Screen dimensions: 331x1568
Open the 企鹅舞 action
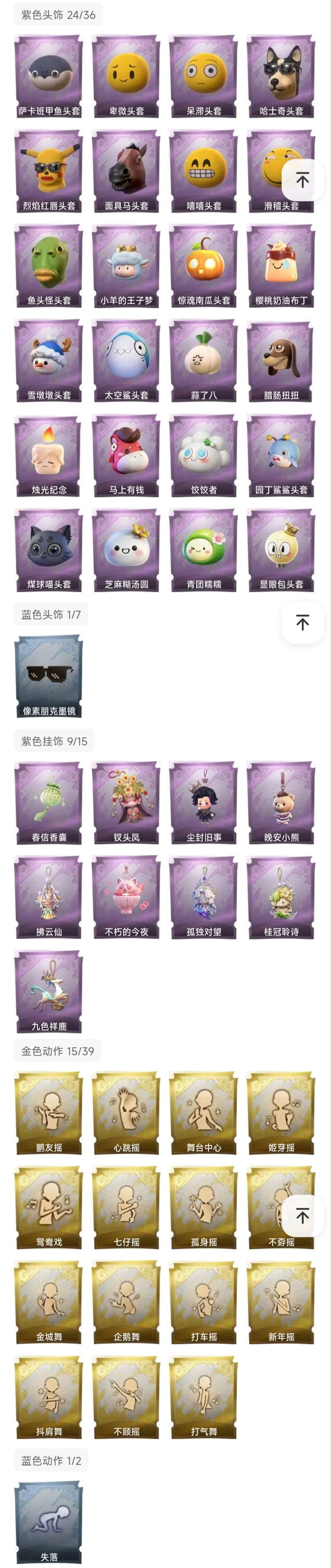(x=126, y=1302)
